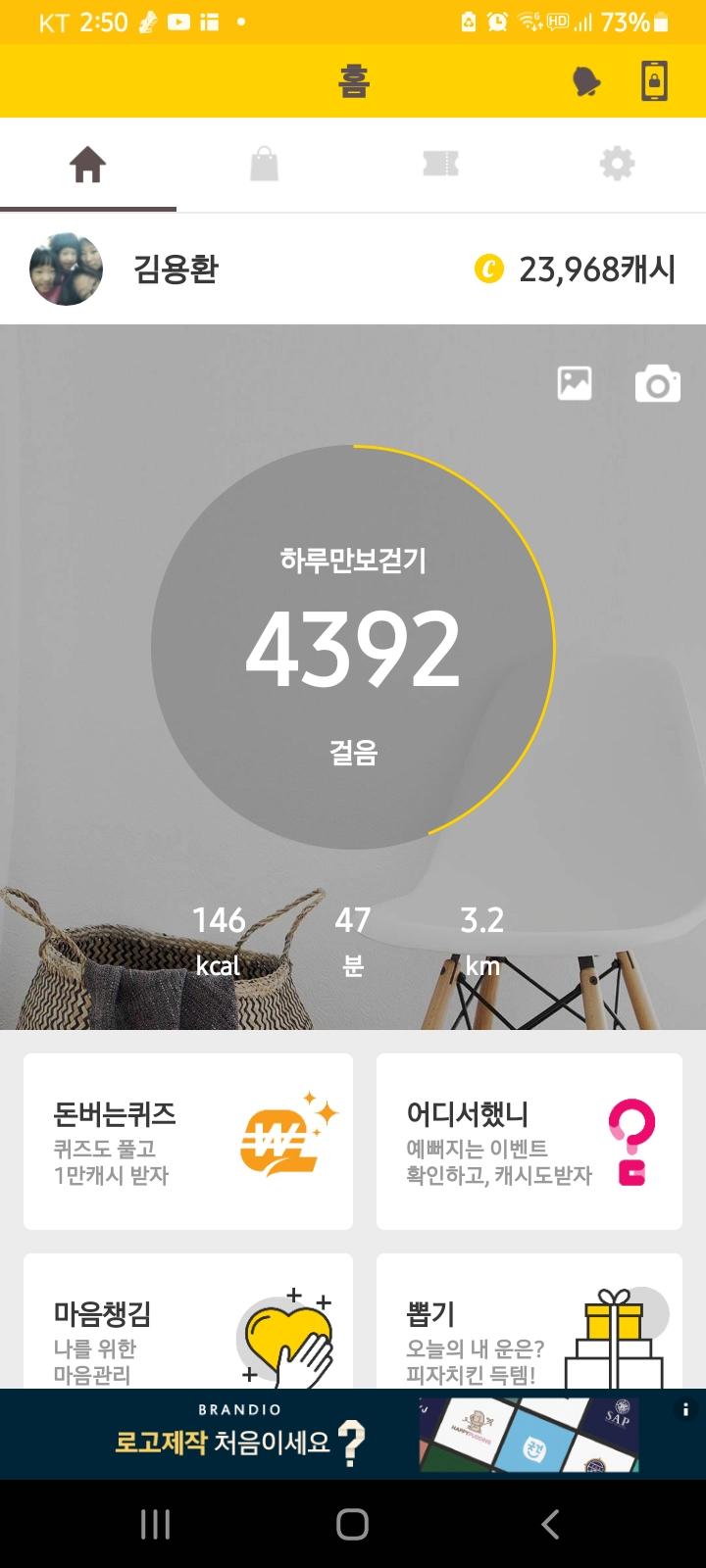Open the 마음챙김 card
706x1568 pixels.
pyautogui.click(x=188, y=1323)
